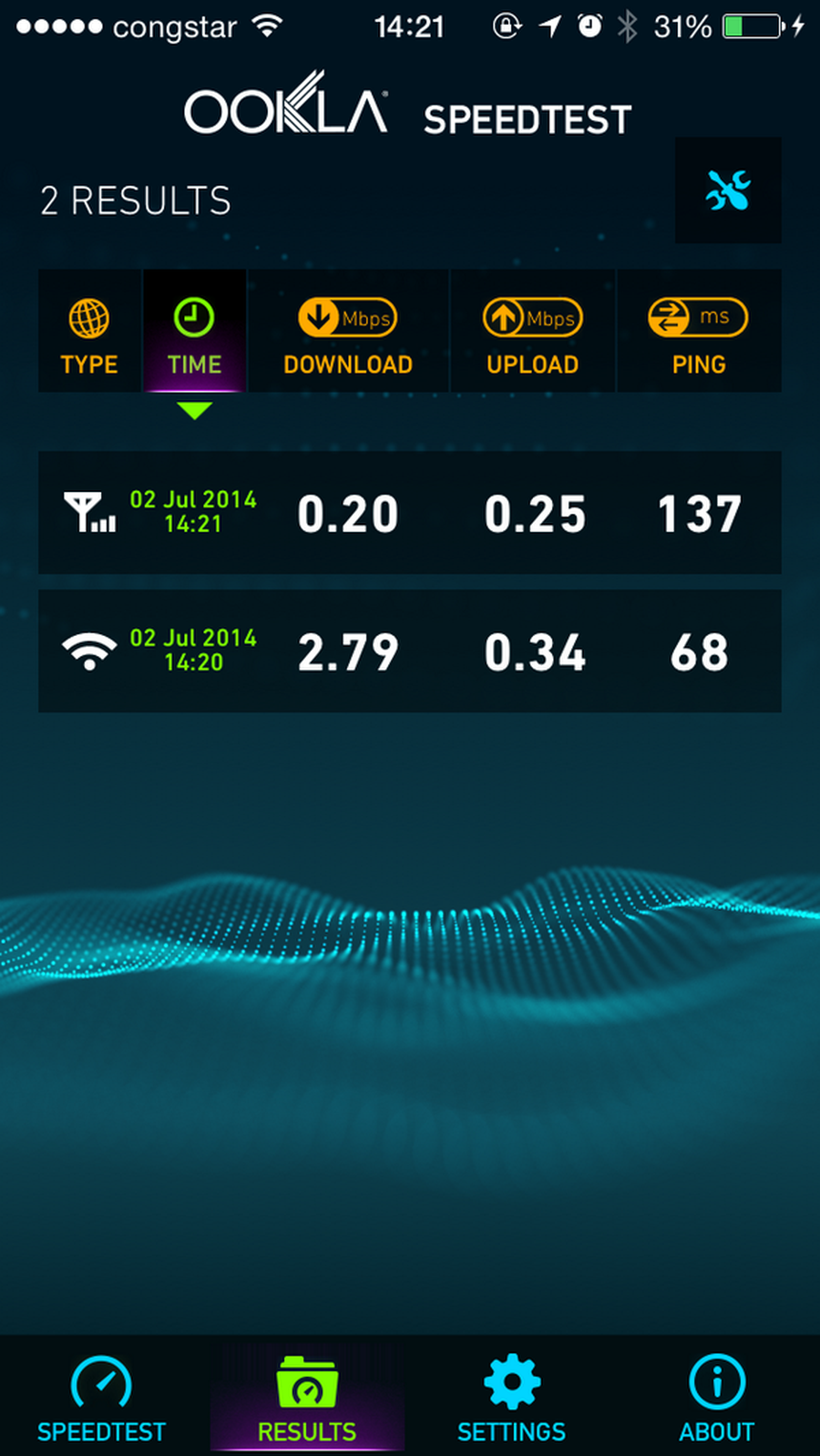Open the Wi-Fi result from 14:20
The width and height of the screenshot is (820, 1456).
pos(409,651)
